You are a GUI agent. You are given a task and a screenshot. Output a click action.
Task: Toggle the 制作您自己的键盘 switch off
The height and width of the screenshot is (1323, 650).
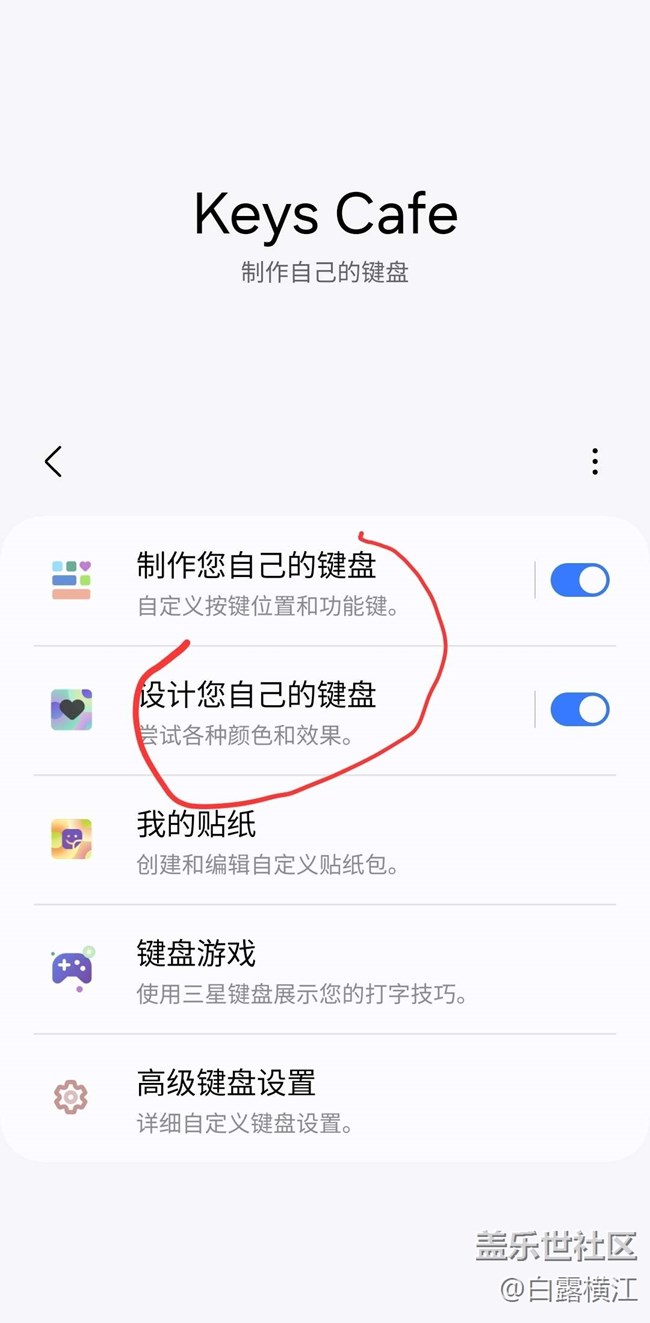pos(579,580)
